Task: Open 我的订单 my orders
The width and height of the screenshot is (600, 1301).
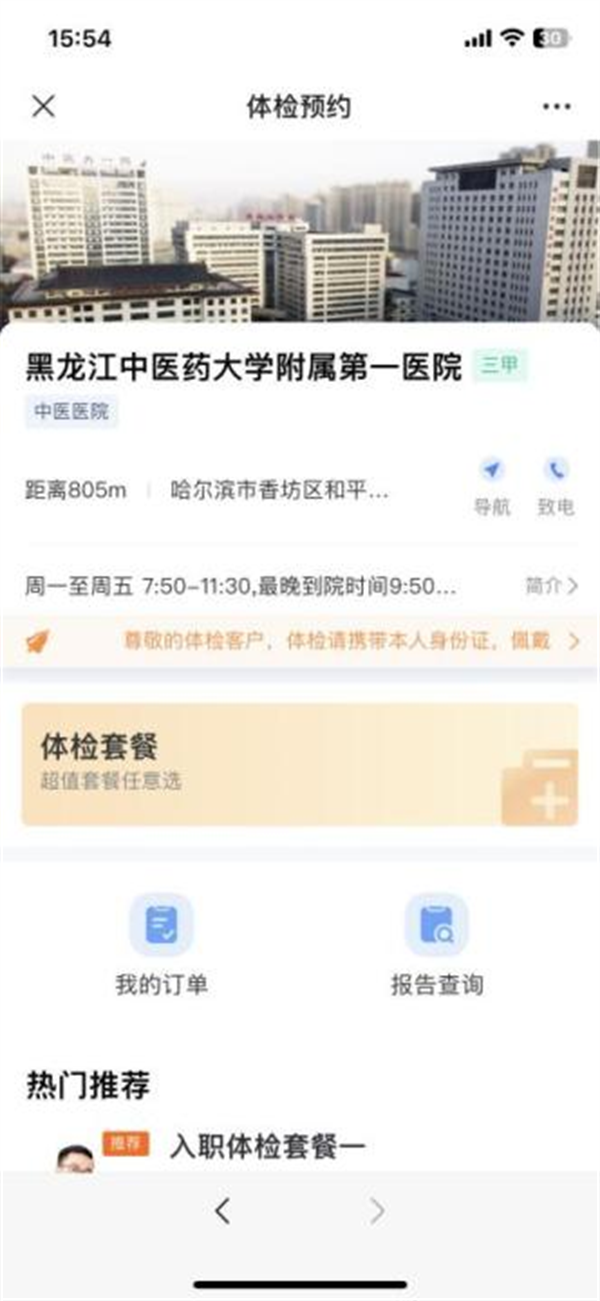Action: (161, 945)
